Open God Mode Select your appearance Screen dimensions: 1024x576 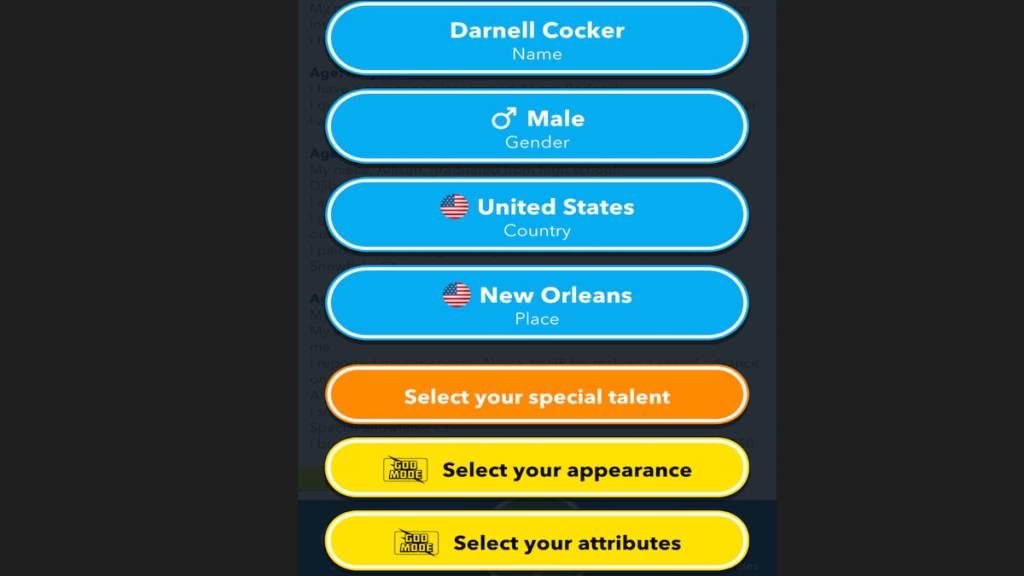tap(537, 469)
